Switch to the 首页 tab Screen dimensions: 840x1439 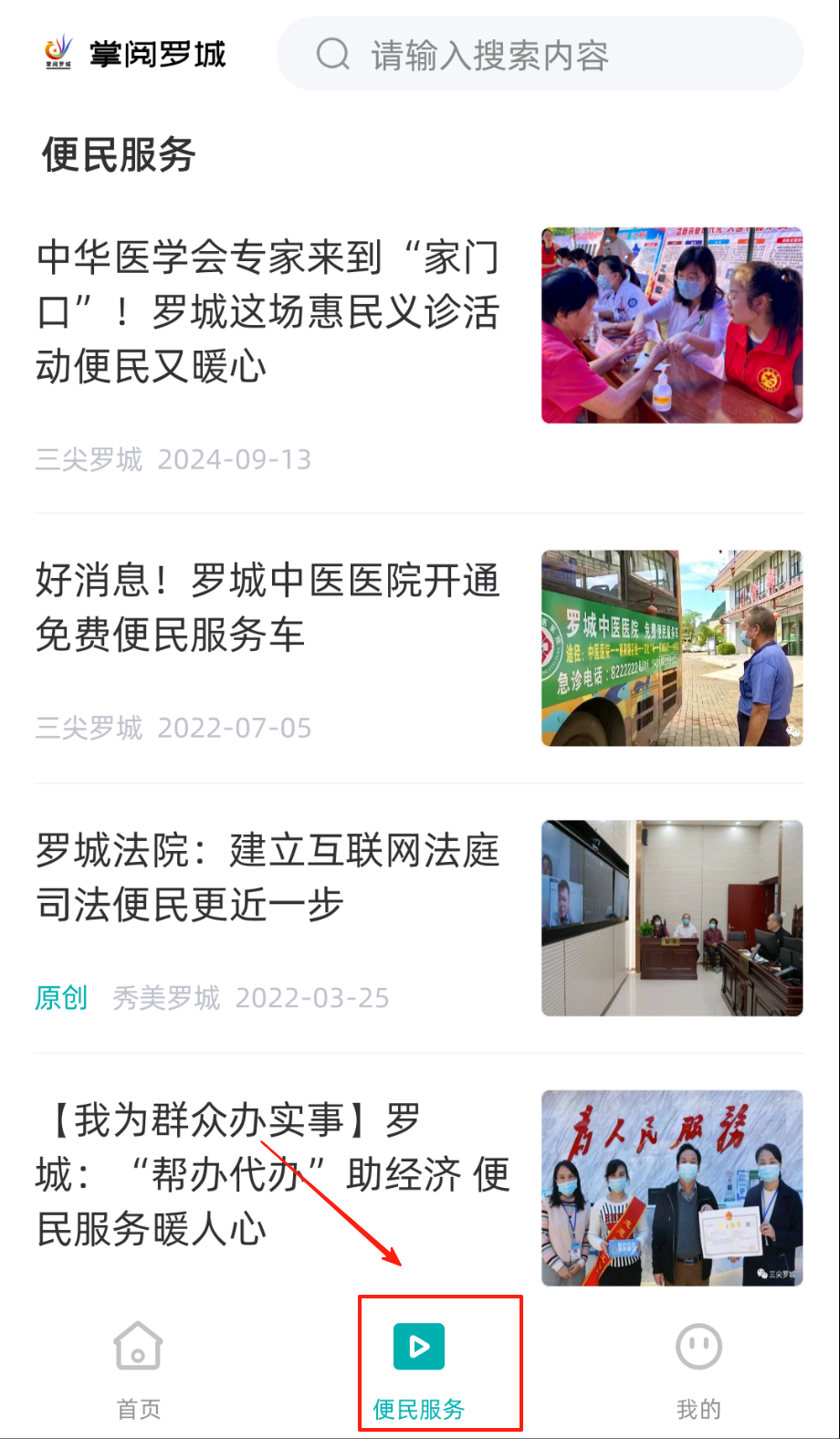tap(138, 1363)
